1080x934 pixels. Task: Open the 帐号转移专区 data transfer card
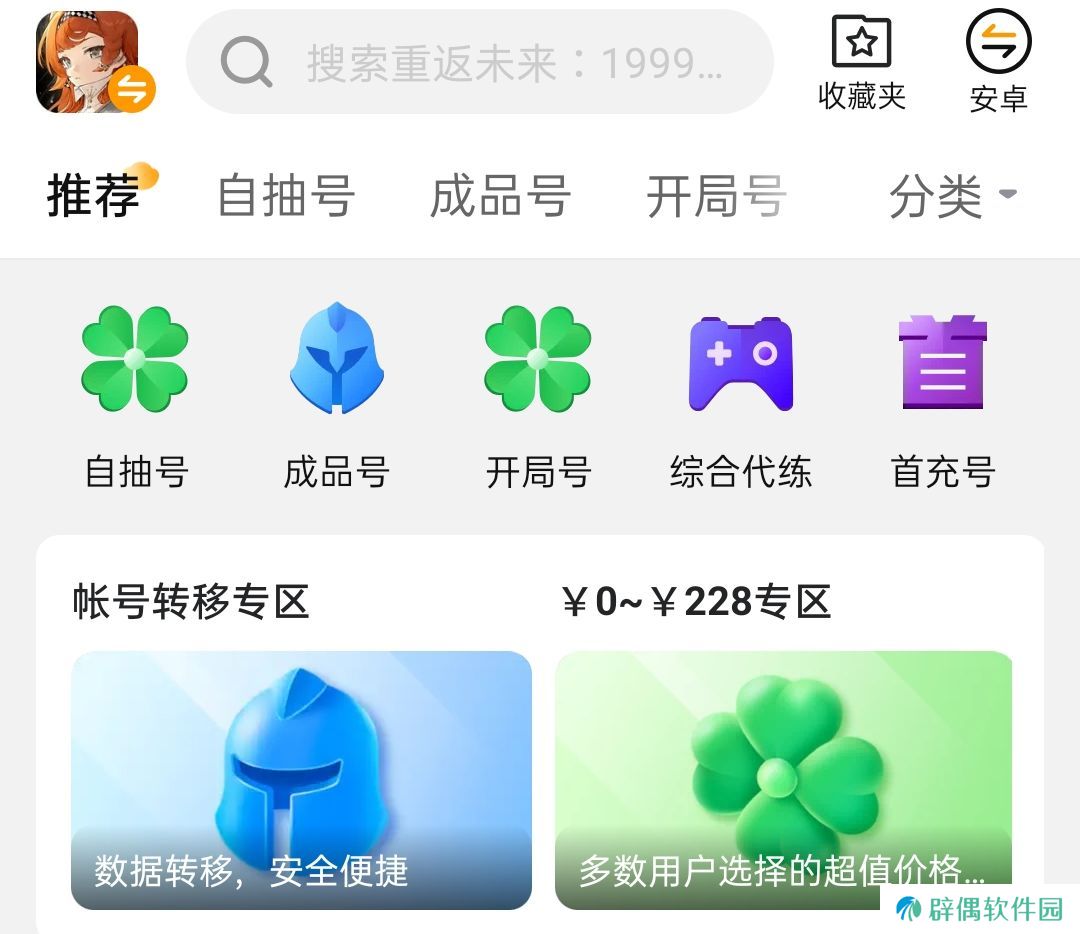pyautogui.click(x=301, y=780)
